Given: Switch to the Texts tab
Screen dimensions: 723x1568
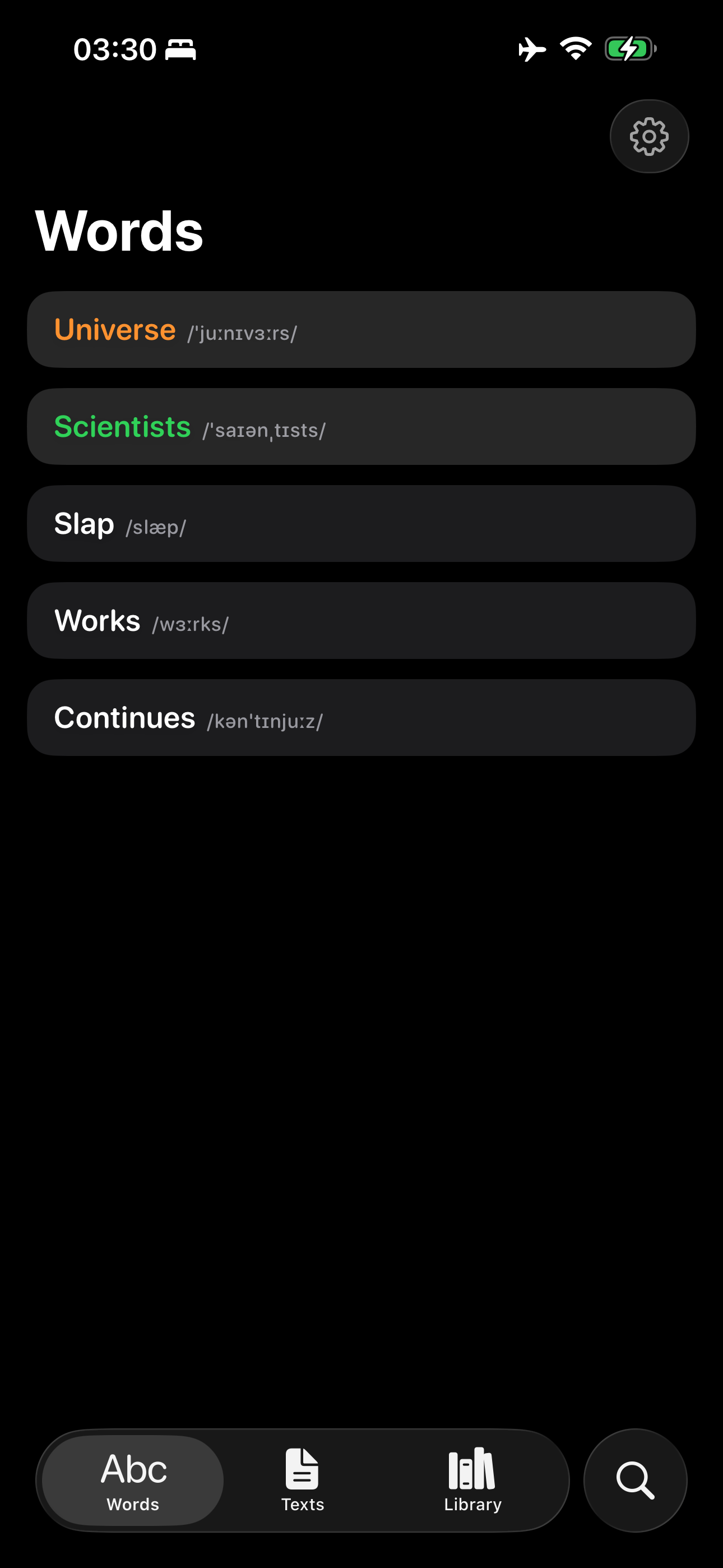Looking at the screenshot, I should (303, 1480).
